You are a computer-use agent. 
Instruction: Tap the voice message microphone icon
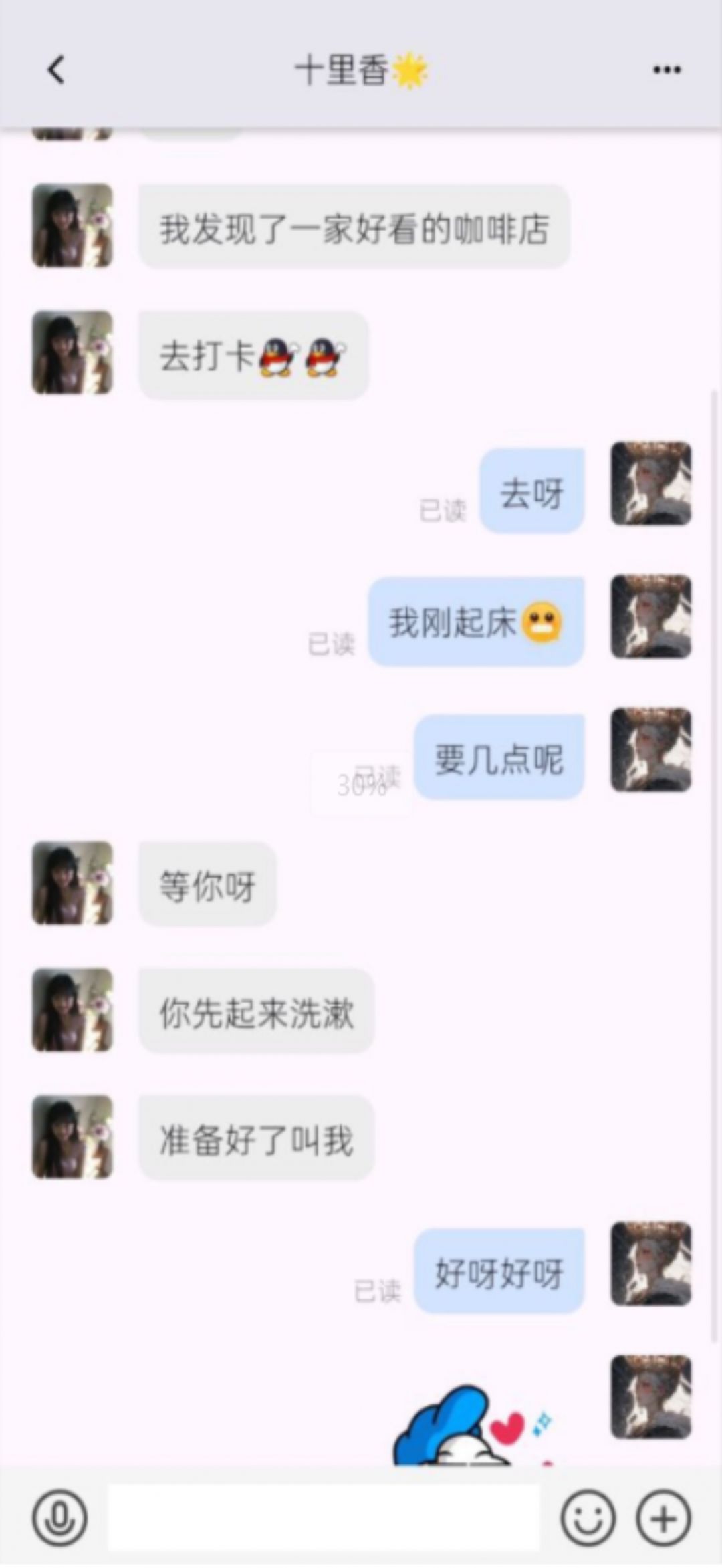pos(59,1517)
